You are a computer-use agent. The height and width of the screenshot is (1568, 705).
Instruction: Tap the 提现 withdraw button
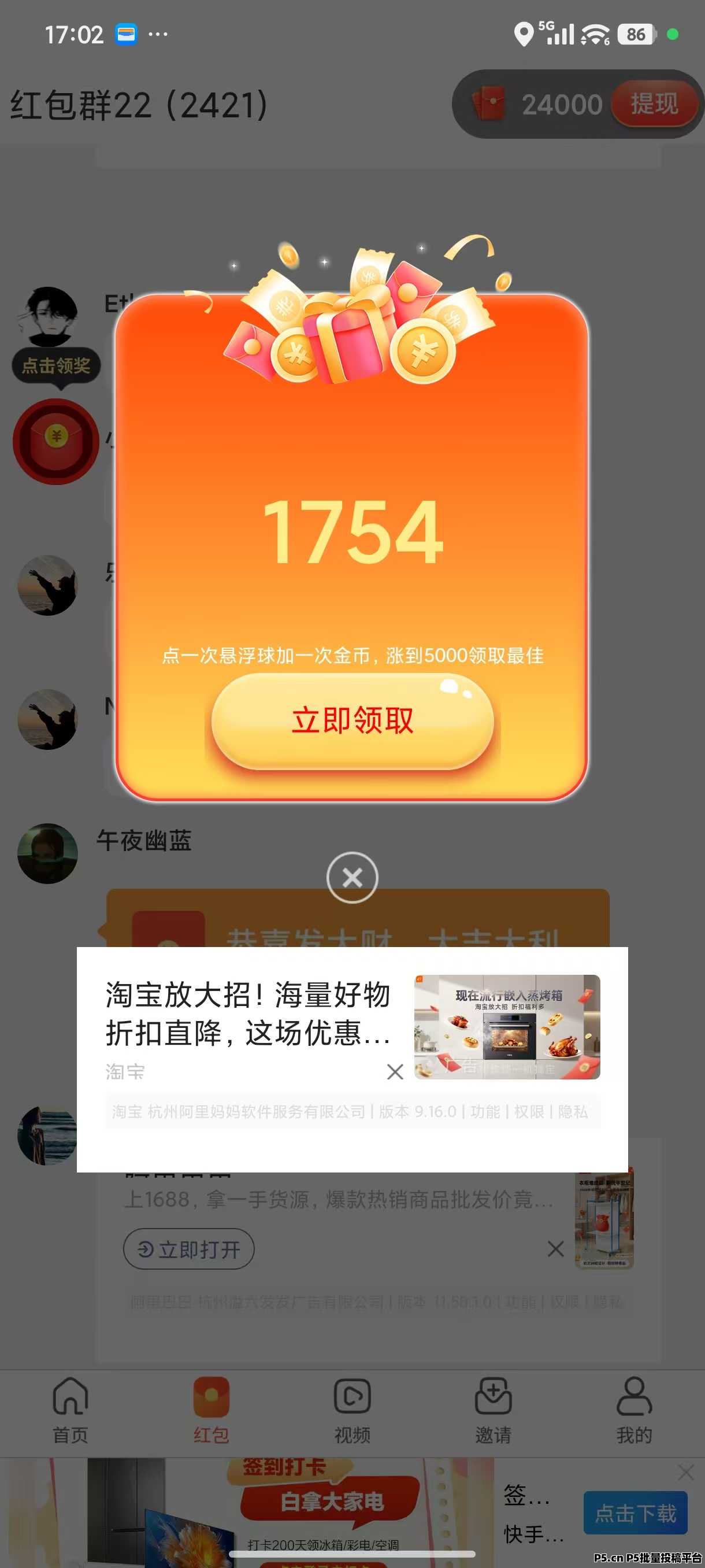pos(654,103)
